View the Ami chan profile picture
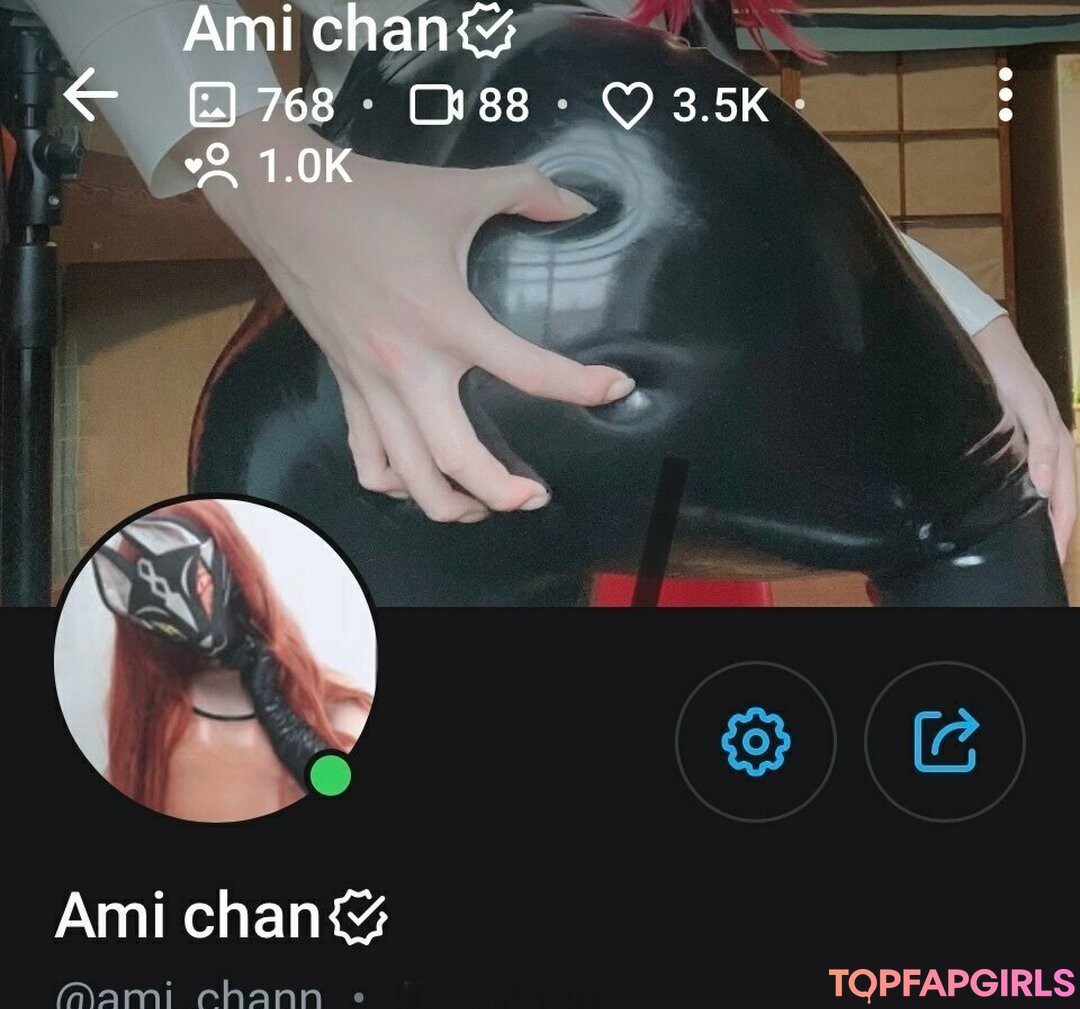 click(215, 658)
